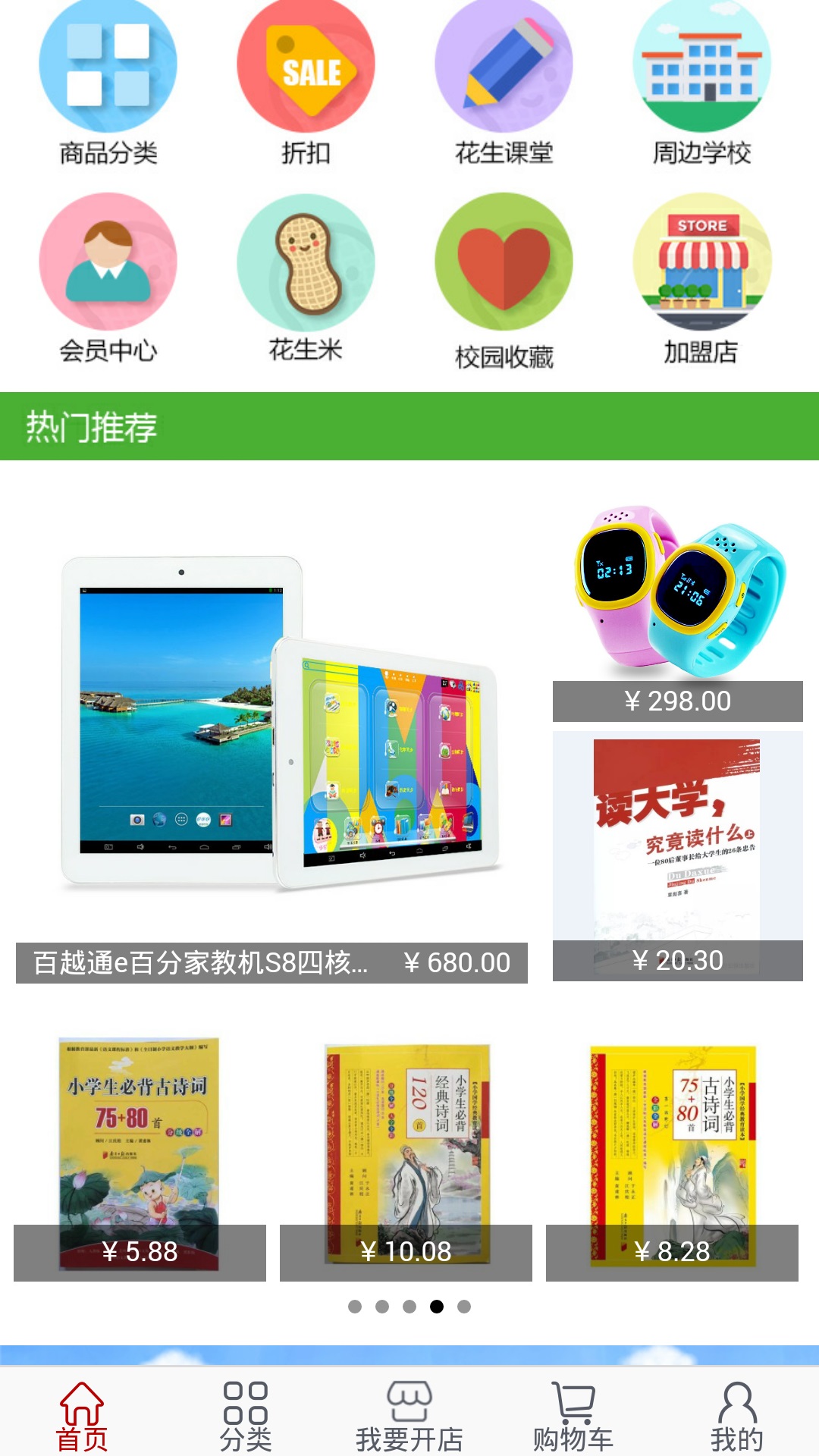Open the poetry book priced ¥5.88

pos(140,1156)
